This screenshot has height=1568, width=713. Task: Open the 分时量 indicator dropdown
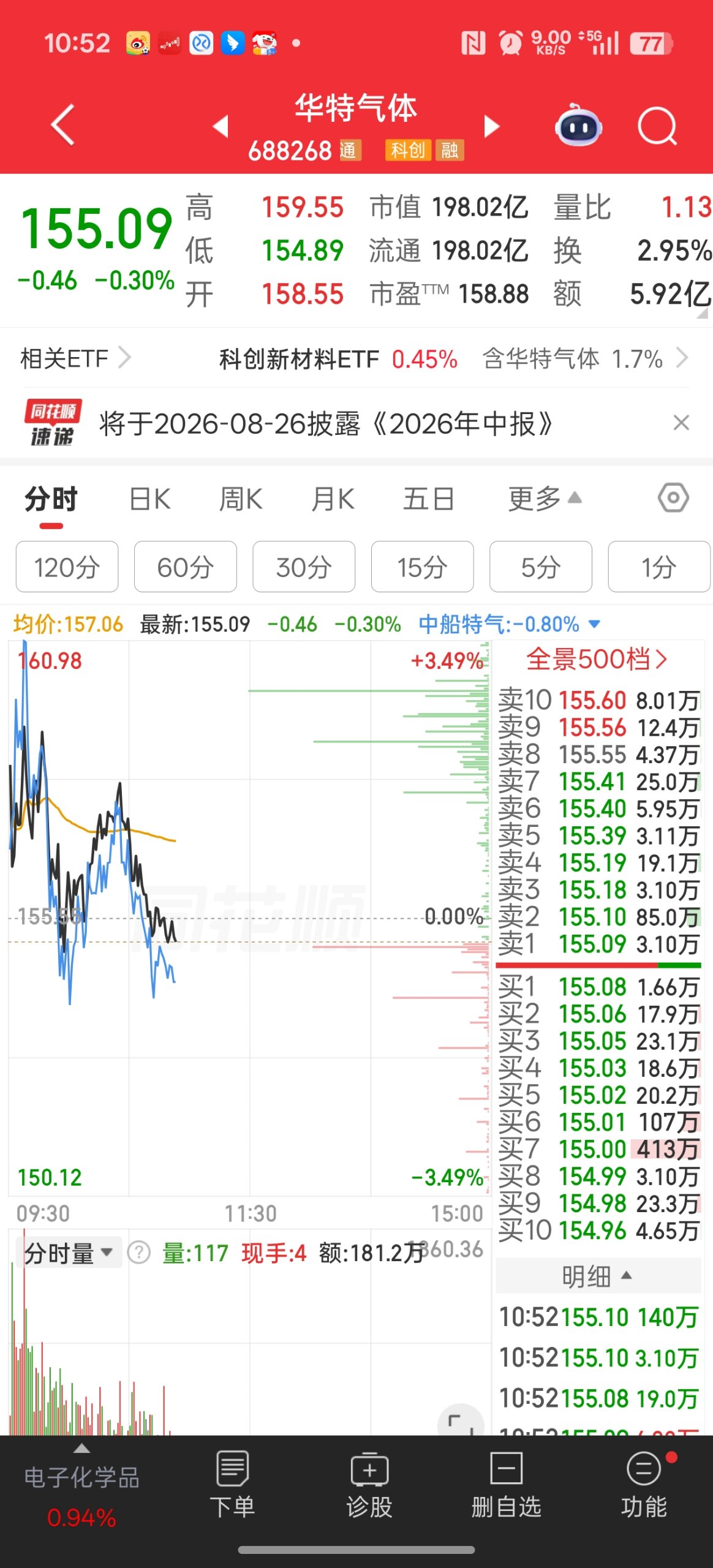(x=69, y=1253)
